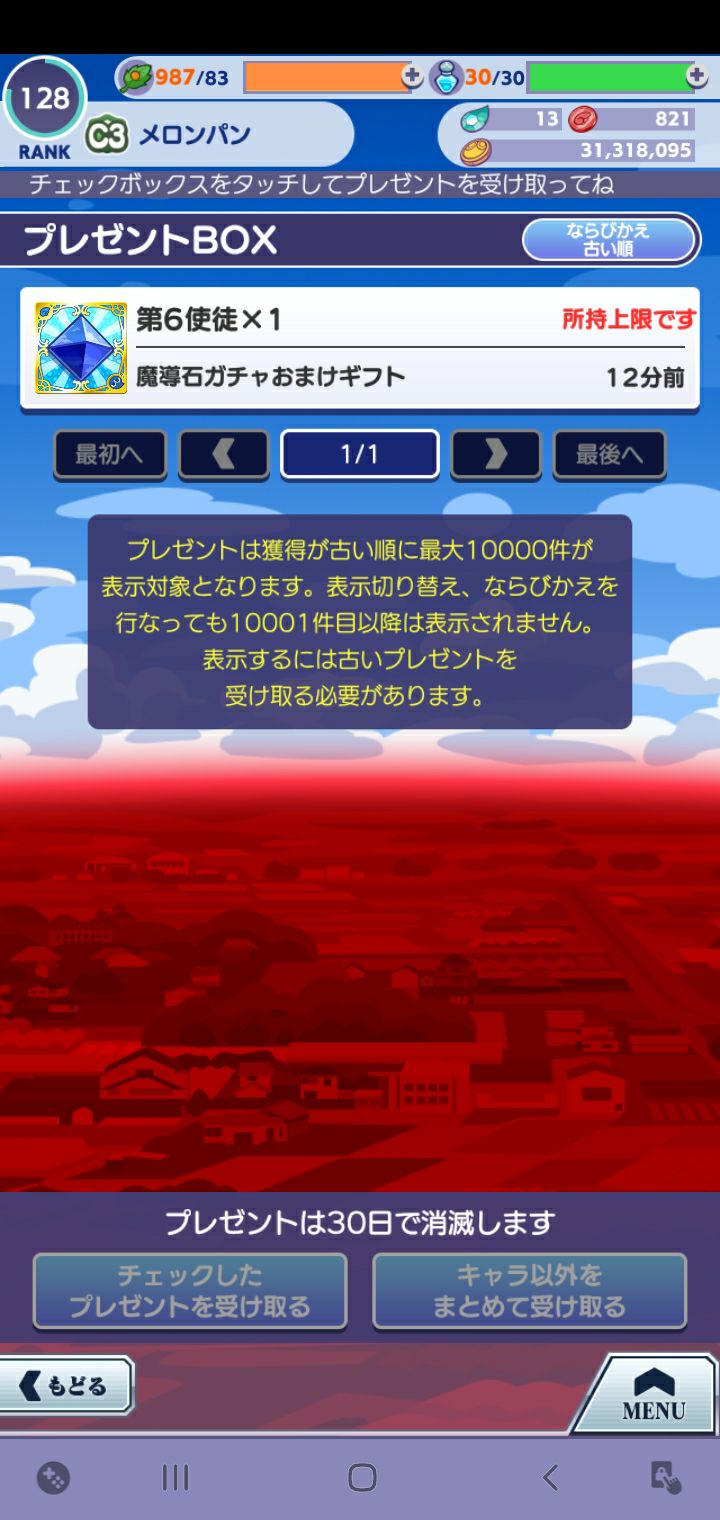Add potion points with green bar plus
This screenshot has height=1520, width=720.
696,76
